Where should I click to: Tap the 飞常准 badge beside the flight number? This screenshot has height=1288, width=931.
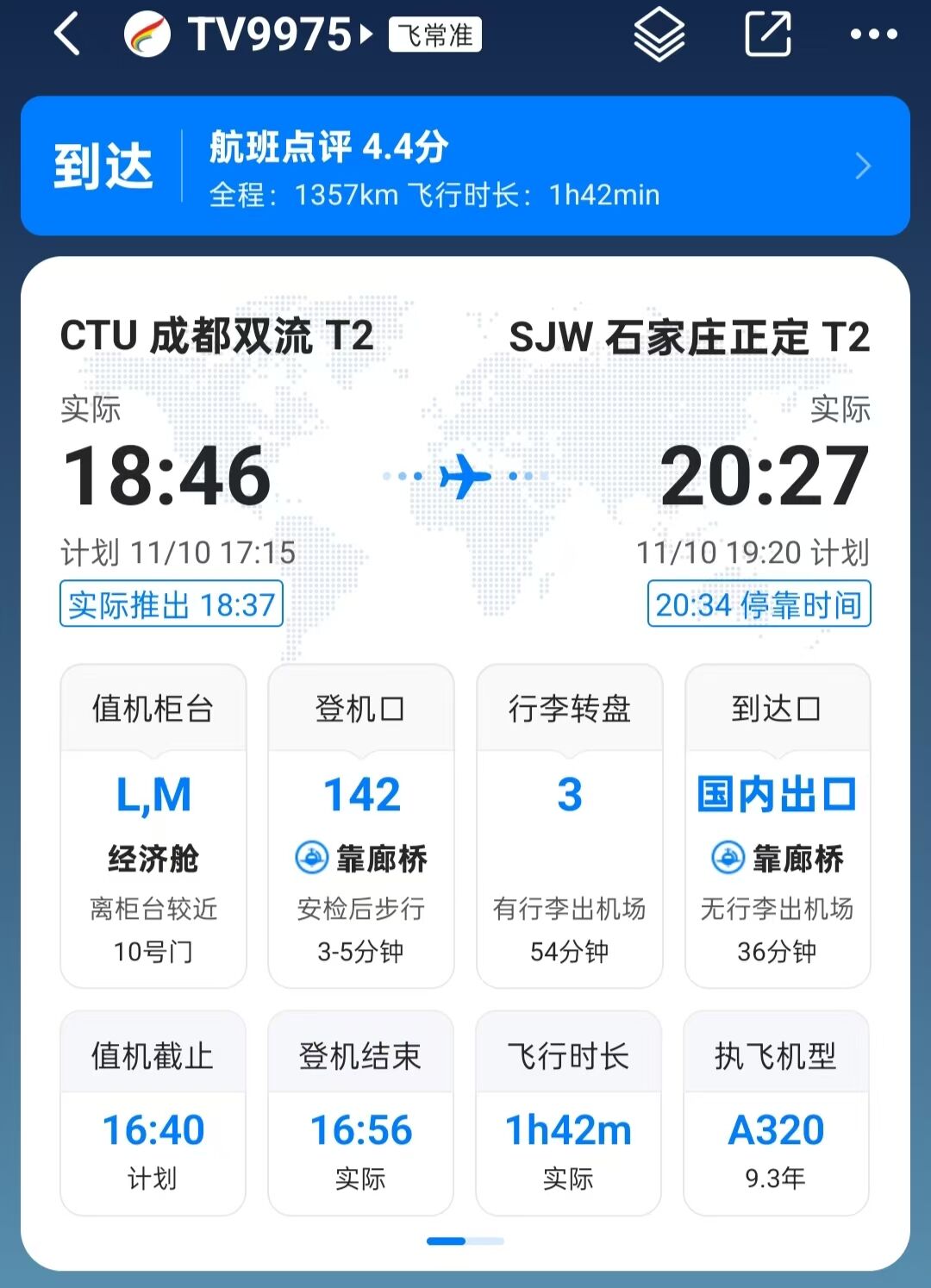(x=435, y=35)
